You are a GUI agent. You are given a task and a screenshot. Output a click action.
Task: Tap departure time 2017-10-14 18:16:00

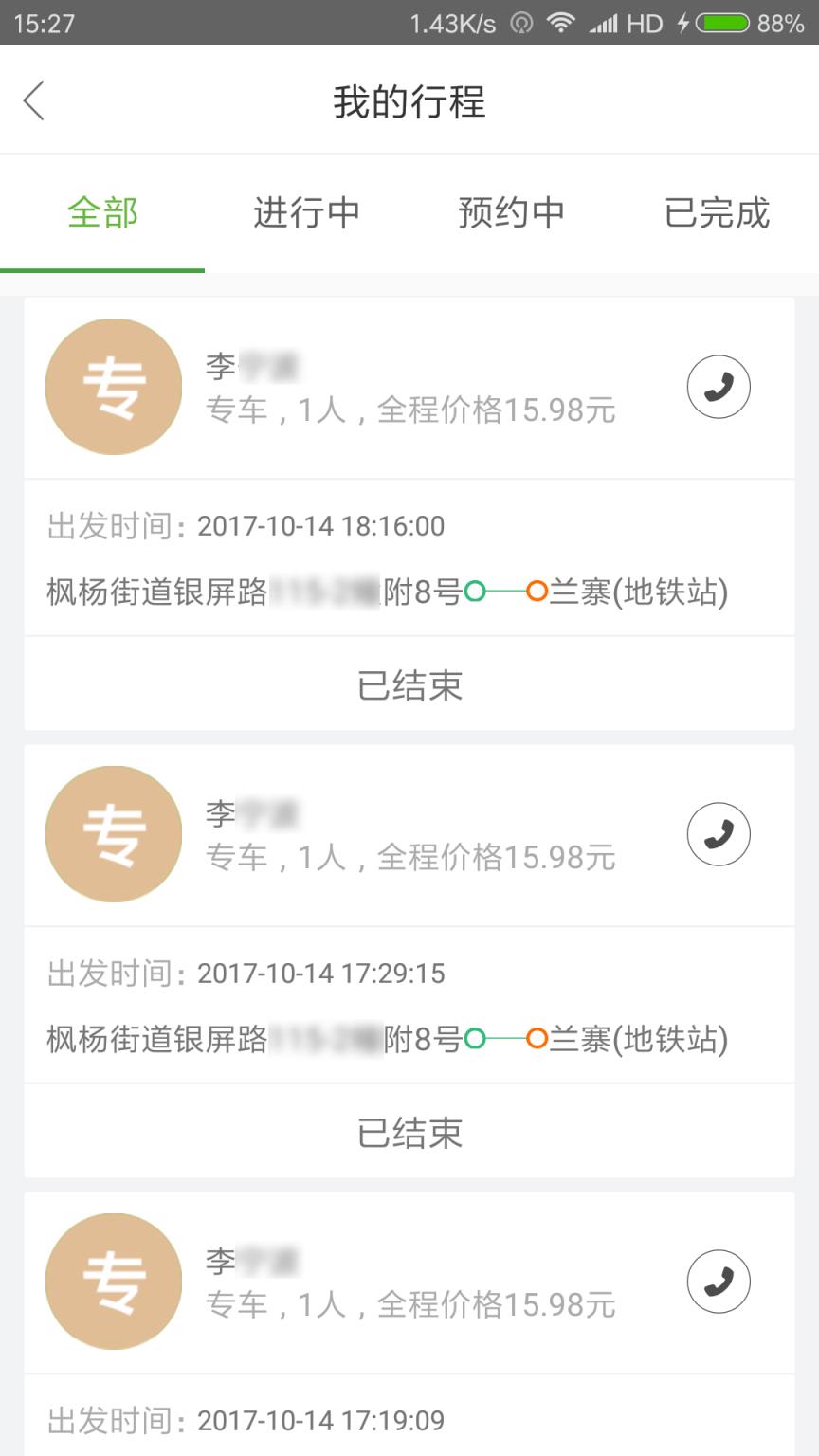tap(320, 525)
